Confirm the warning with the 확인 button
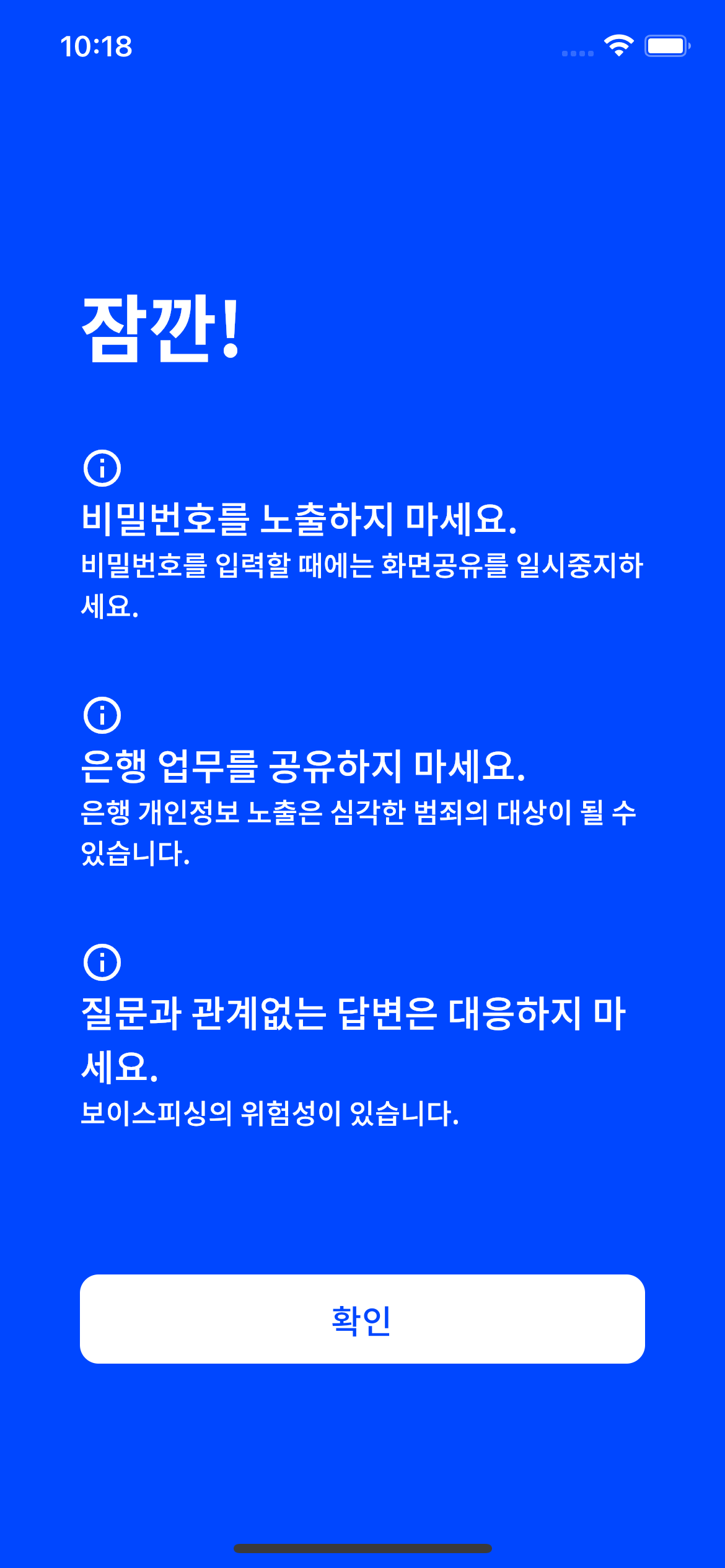This screenshot has width=725, height=1568. point(362,1319)
